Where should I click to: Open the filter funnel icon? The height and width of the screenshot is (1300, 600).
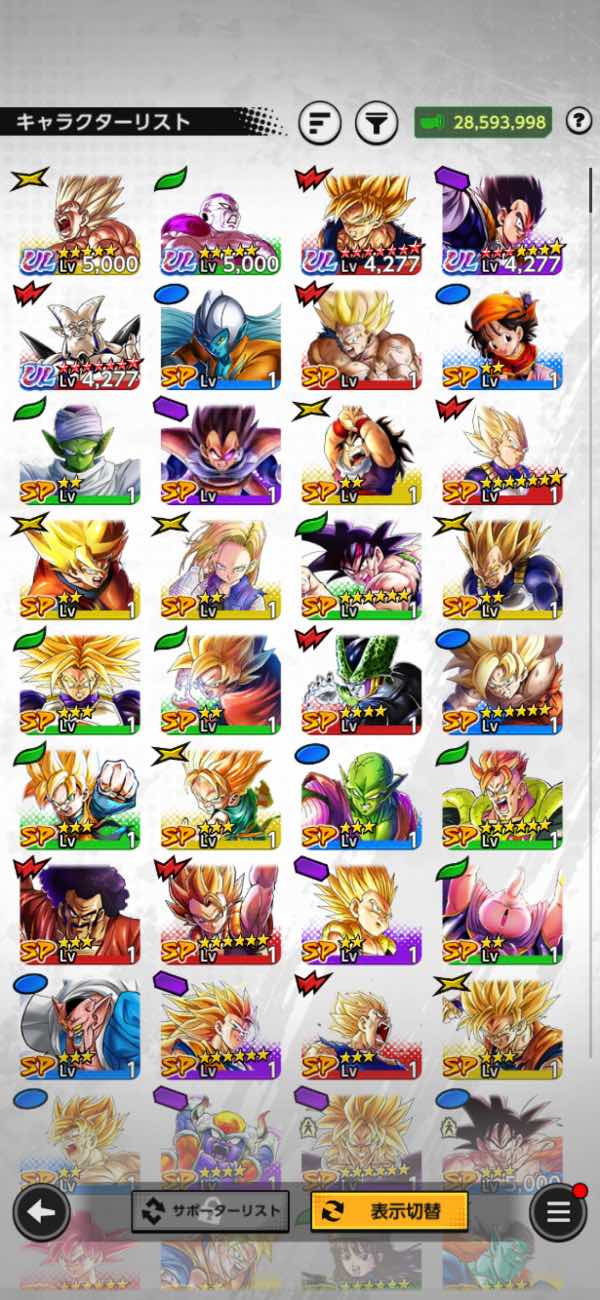pos(376,123)
